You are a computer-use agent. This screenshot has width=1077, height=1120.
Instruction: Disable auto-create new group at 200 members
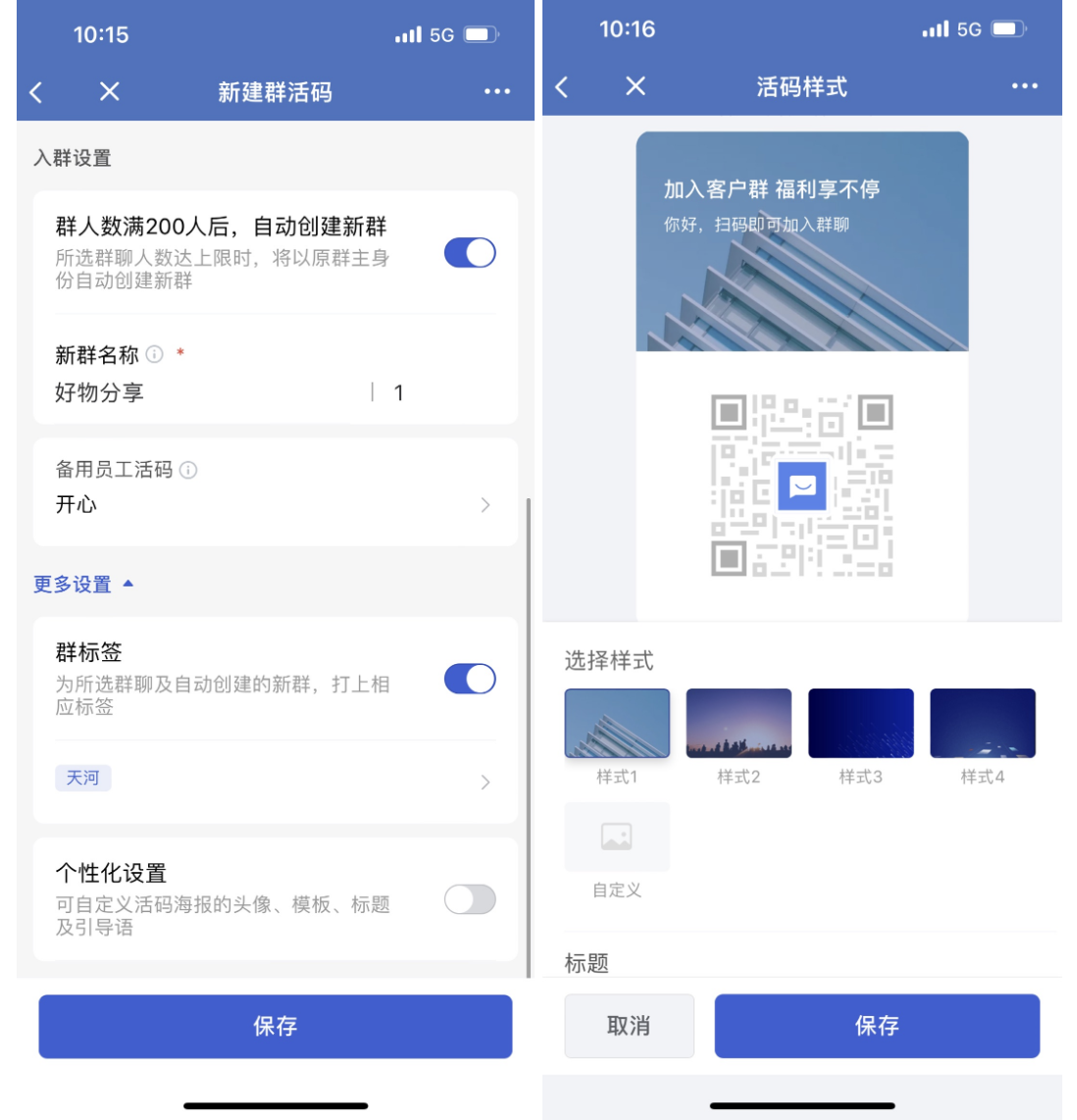(x=470, y=253)
